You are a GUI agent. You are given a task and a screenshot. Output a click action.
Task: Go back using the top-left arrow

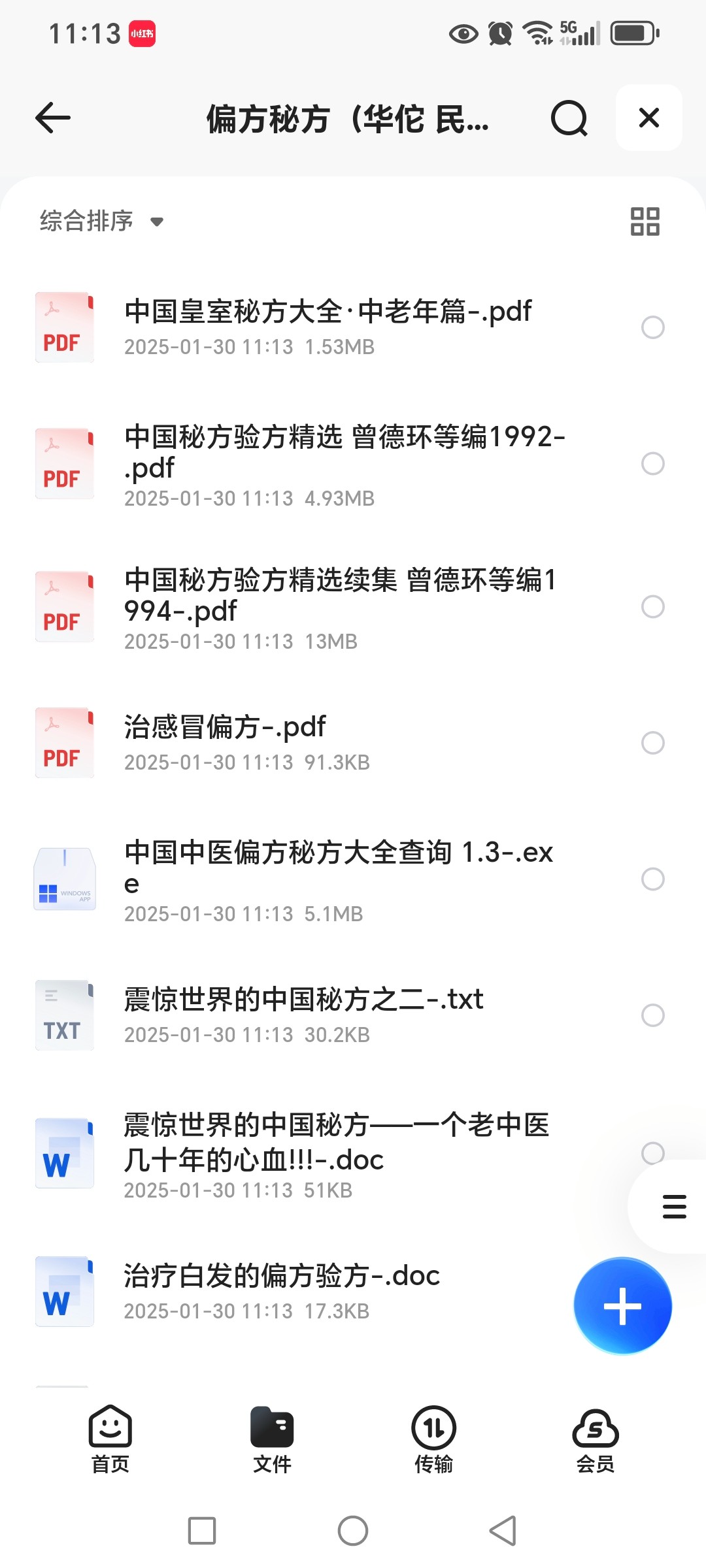53,118
